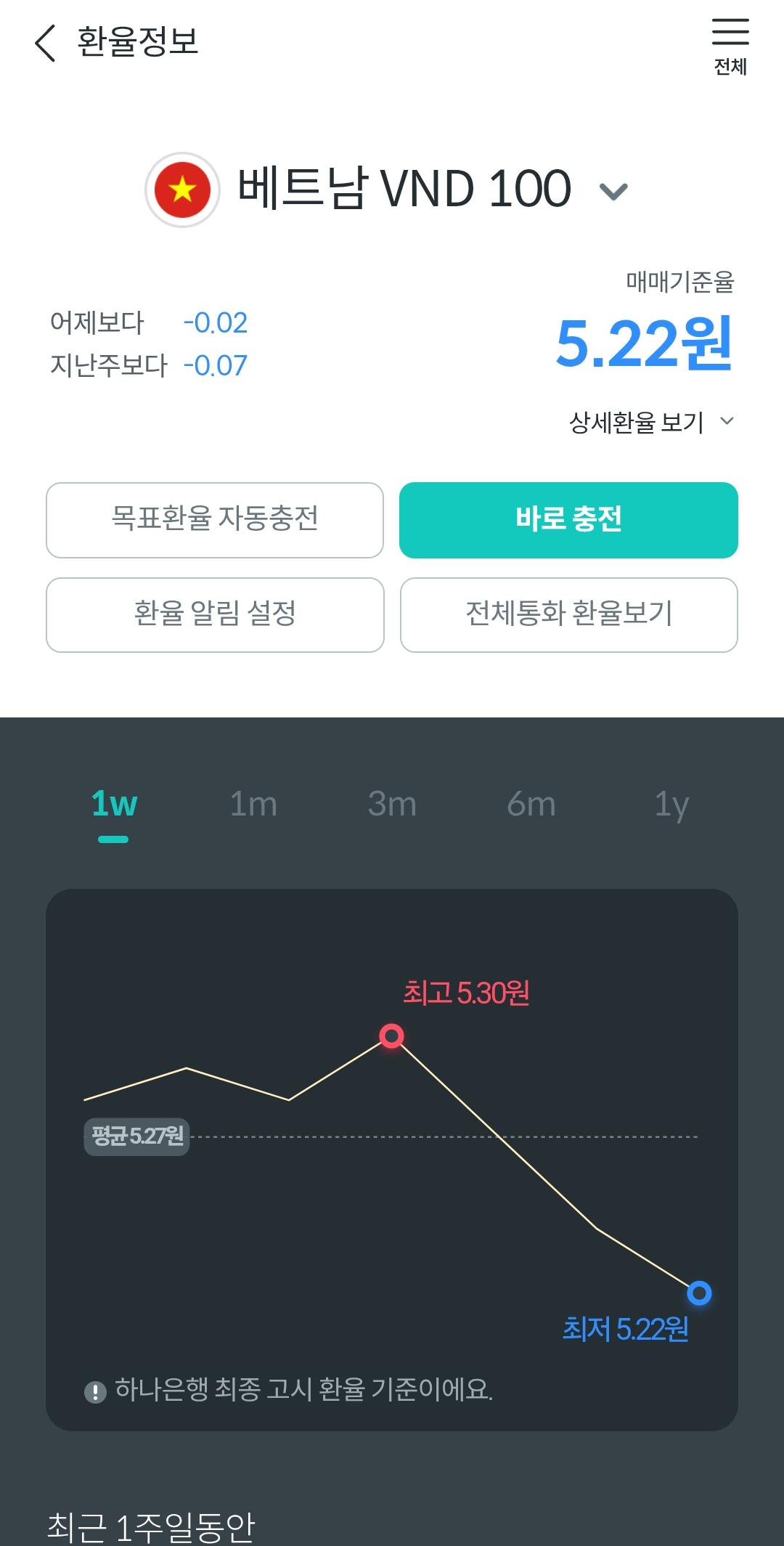Select the 1w chart period
784x1546 pixels.
pos(114,805)
